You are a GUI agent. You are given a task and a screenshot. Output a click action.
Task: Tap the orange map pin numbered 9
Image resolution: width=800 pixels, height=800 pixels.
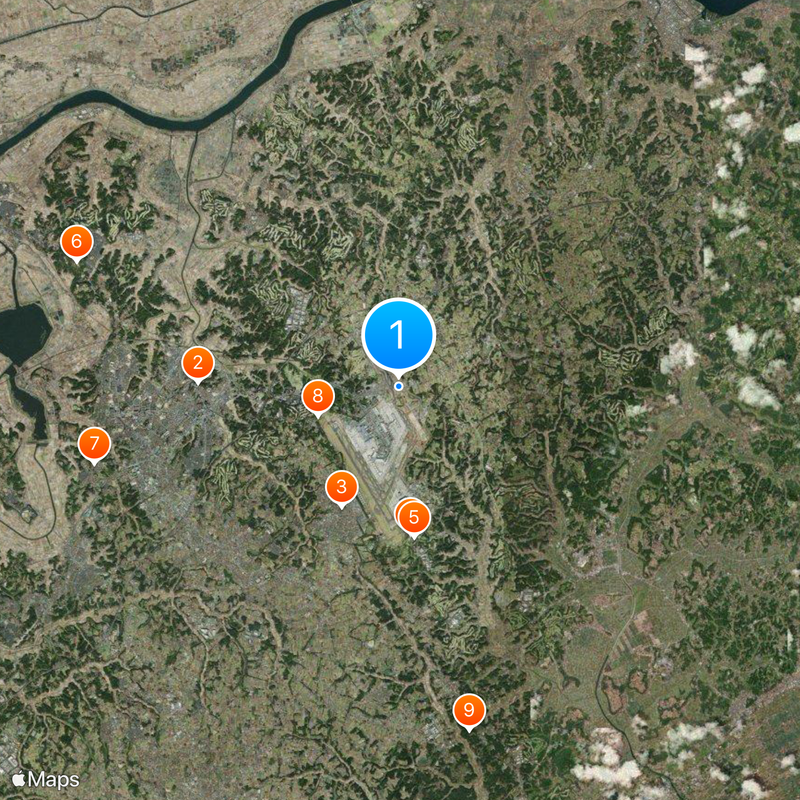coord(468,711)
